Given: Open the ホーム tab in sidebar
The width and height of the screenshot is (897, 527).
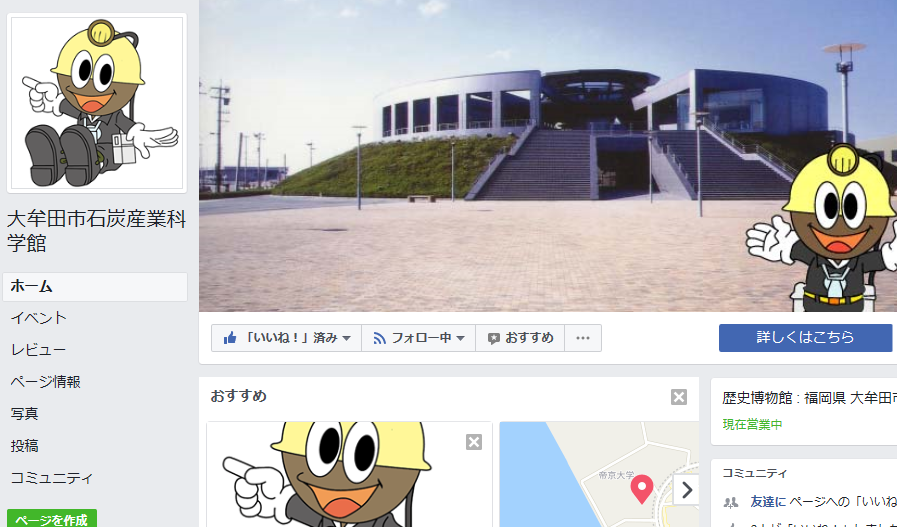Looking at the screenshot, I should click(x=32, y=286).
